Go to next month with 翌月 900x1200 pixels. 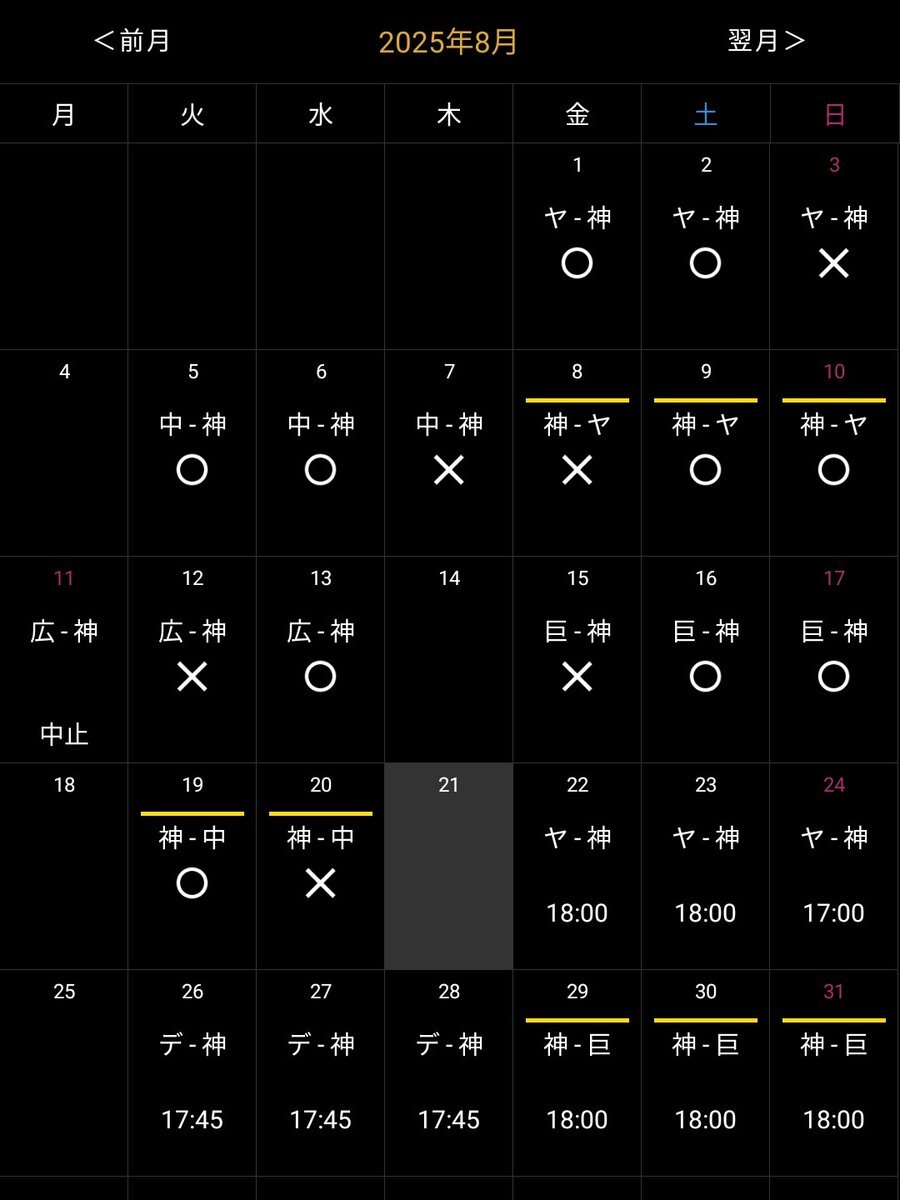[x=765, y=41]
